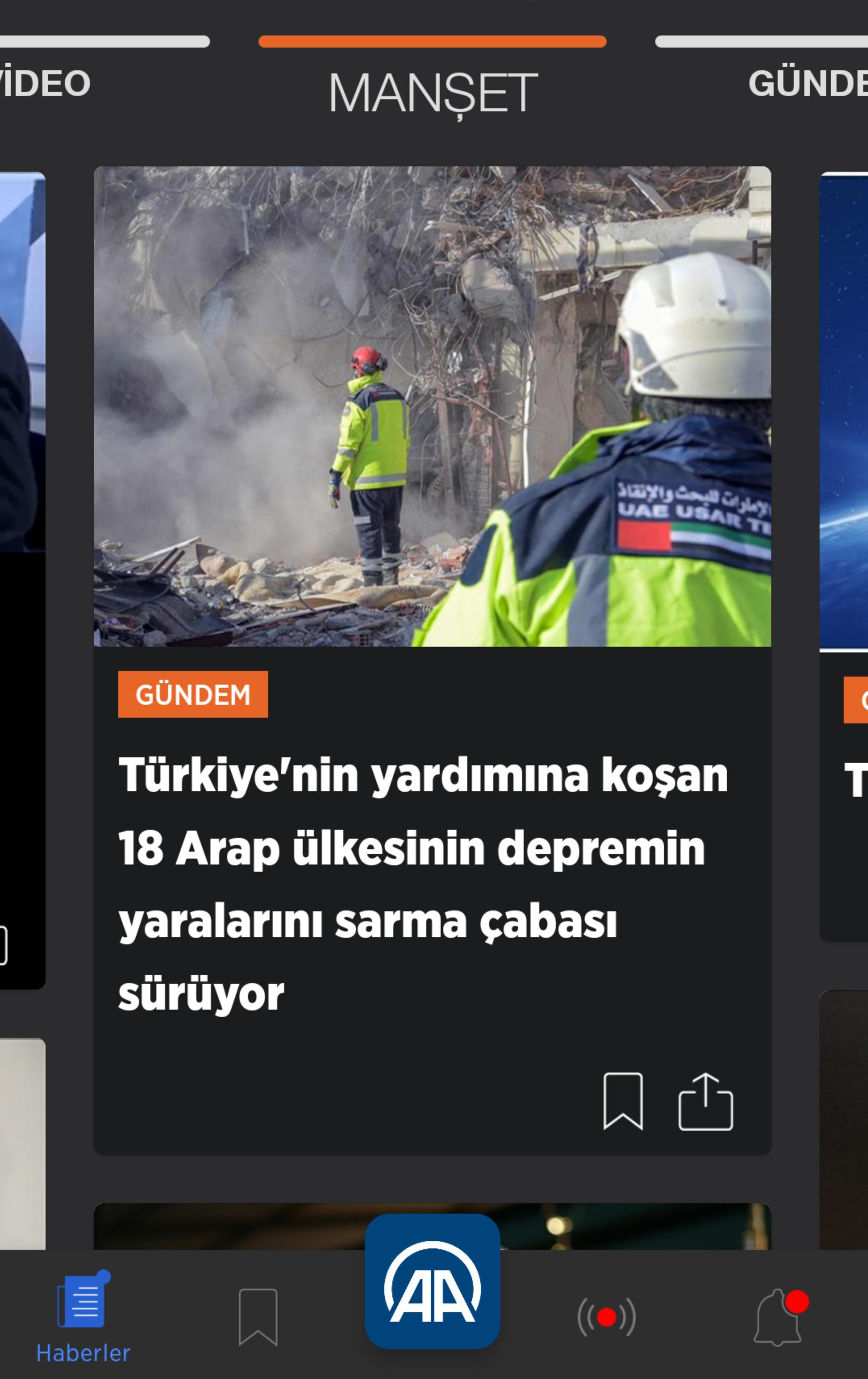The width and height of the screenshot is (868, 1379).
Task: Bookmark the 18 Arap ülkesinin article
Action: 623,1101
